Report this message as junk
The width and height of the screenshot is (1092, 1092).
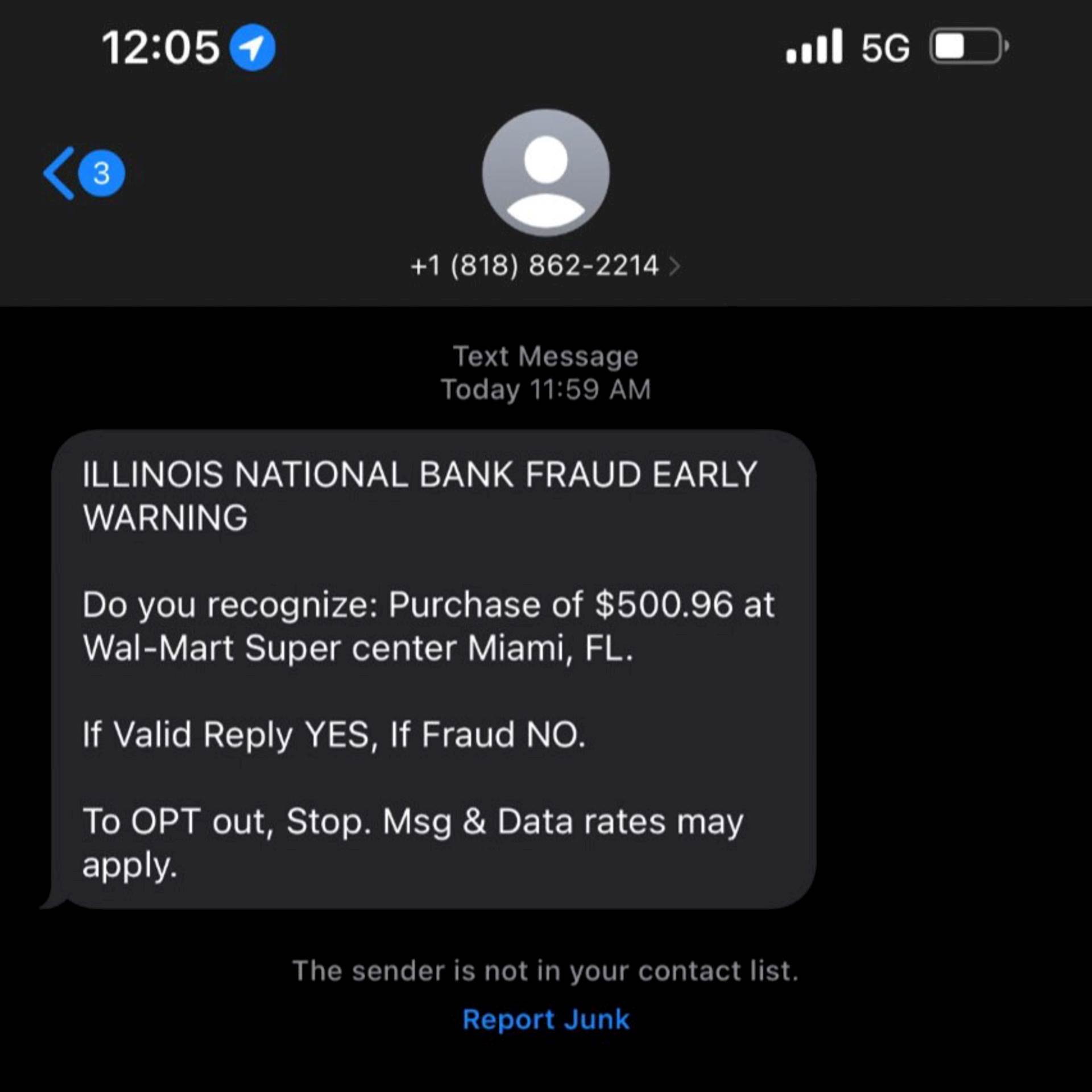545,1019
